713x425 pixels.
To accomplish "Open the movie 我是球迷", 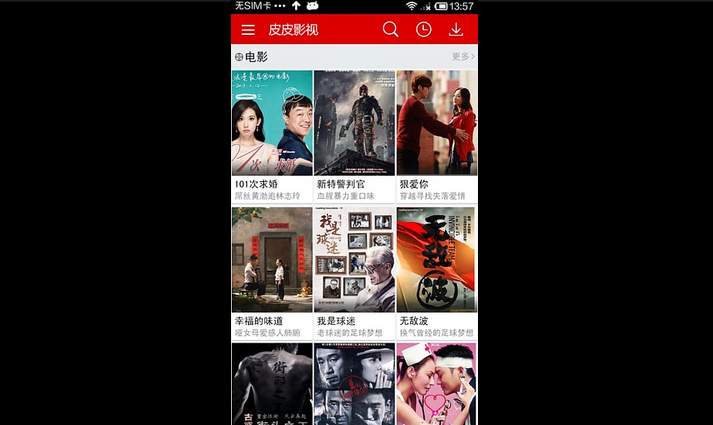I will [x=354, y=260].
